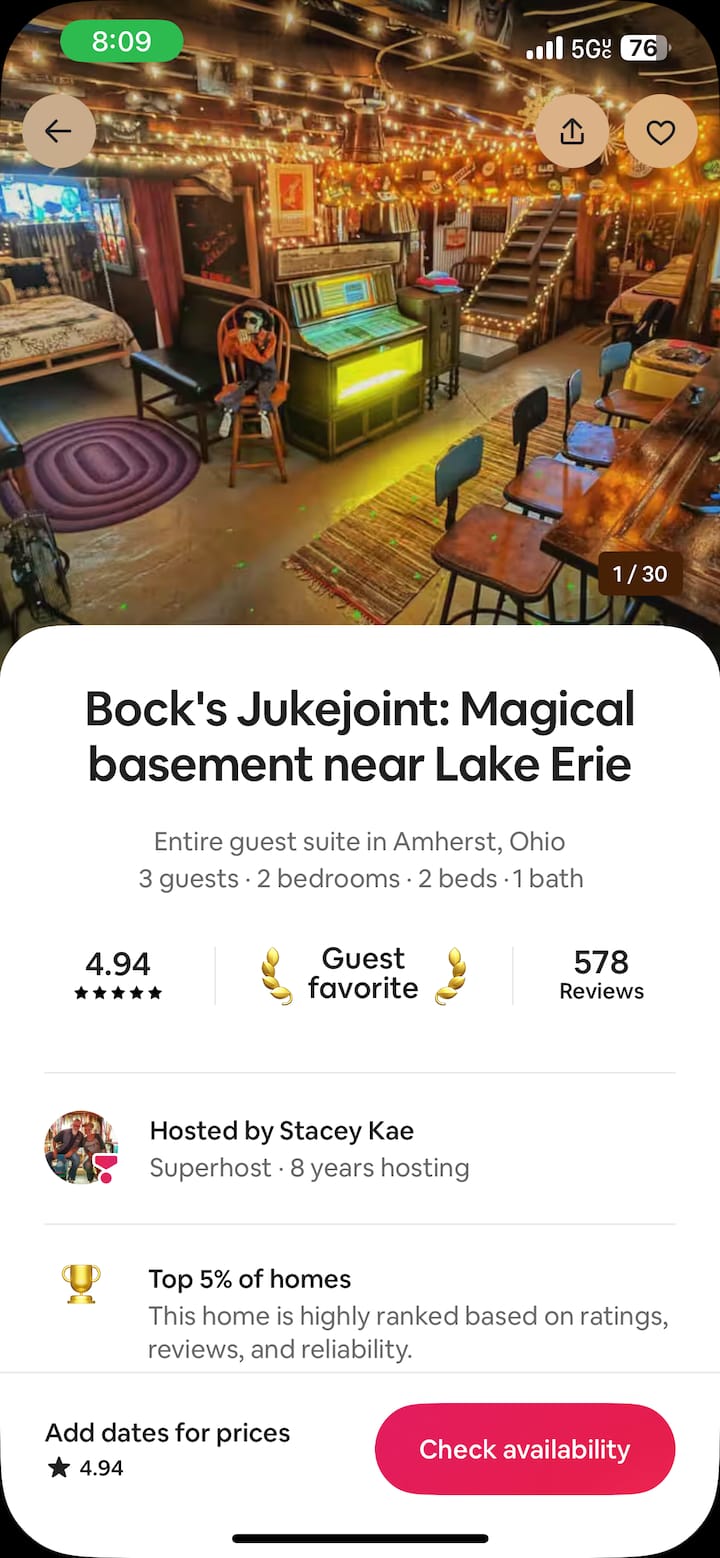
Task: Go back using the arrow icon
Action: (x=58, y=131)
